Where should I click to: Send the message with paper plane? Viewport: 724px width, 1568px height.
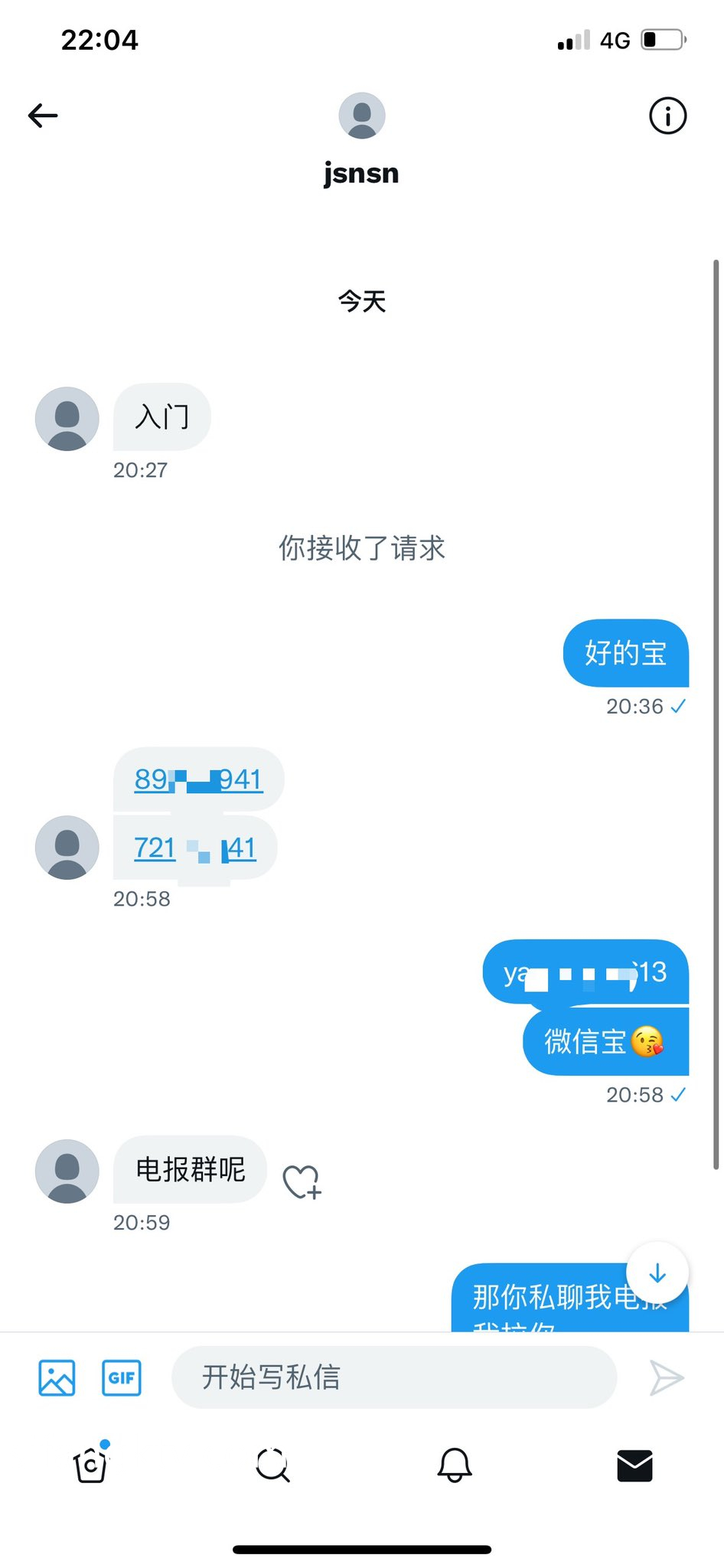(x=666, y=1378)
